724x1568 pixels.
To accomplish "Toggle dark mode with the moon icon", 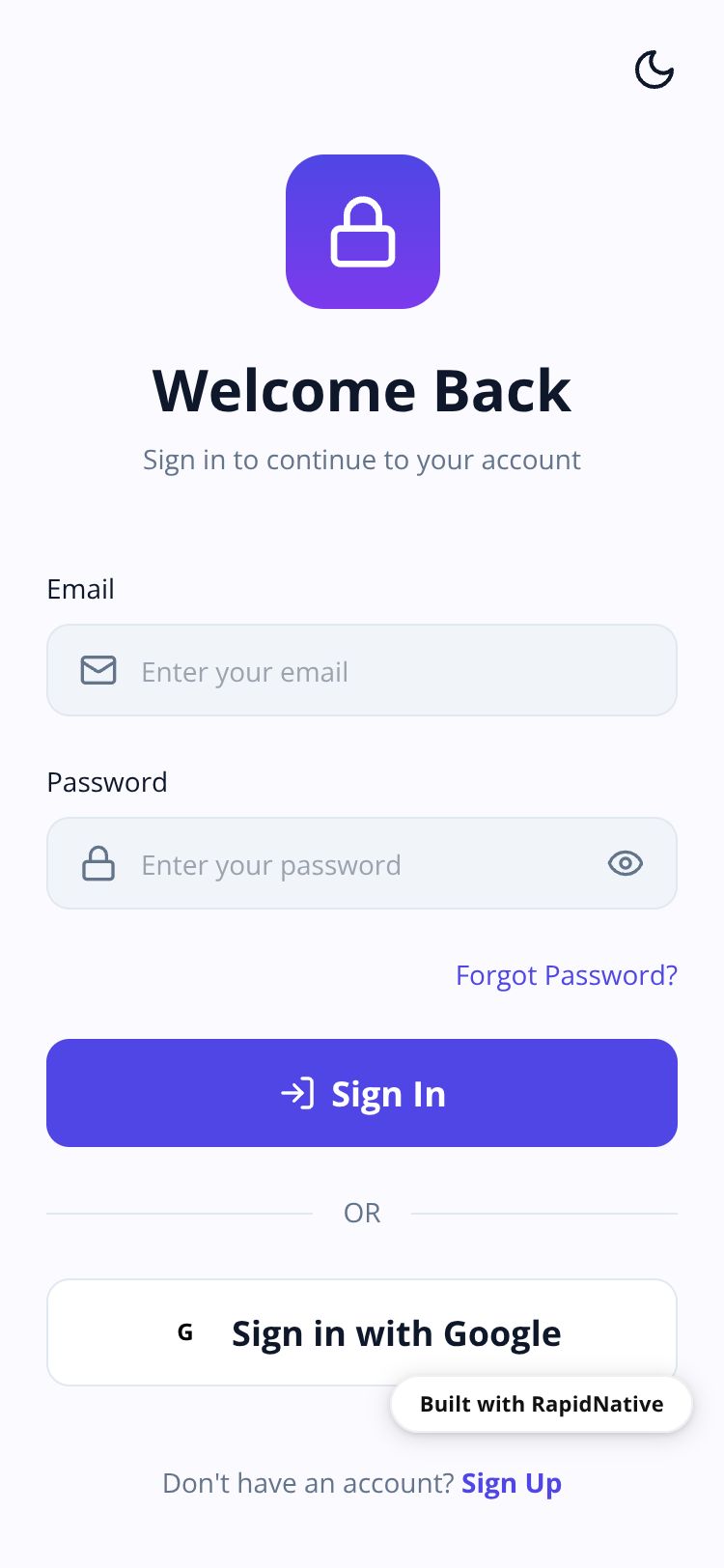I will (x=654, y=70).
